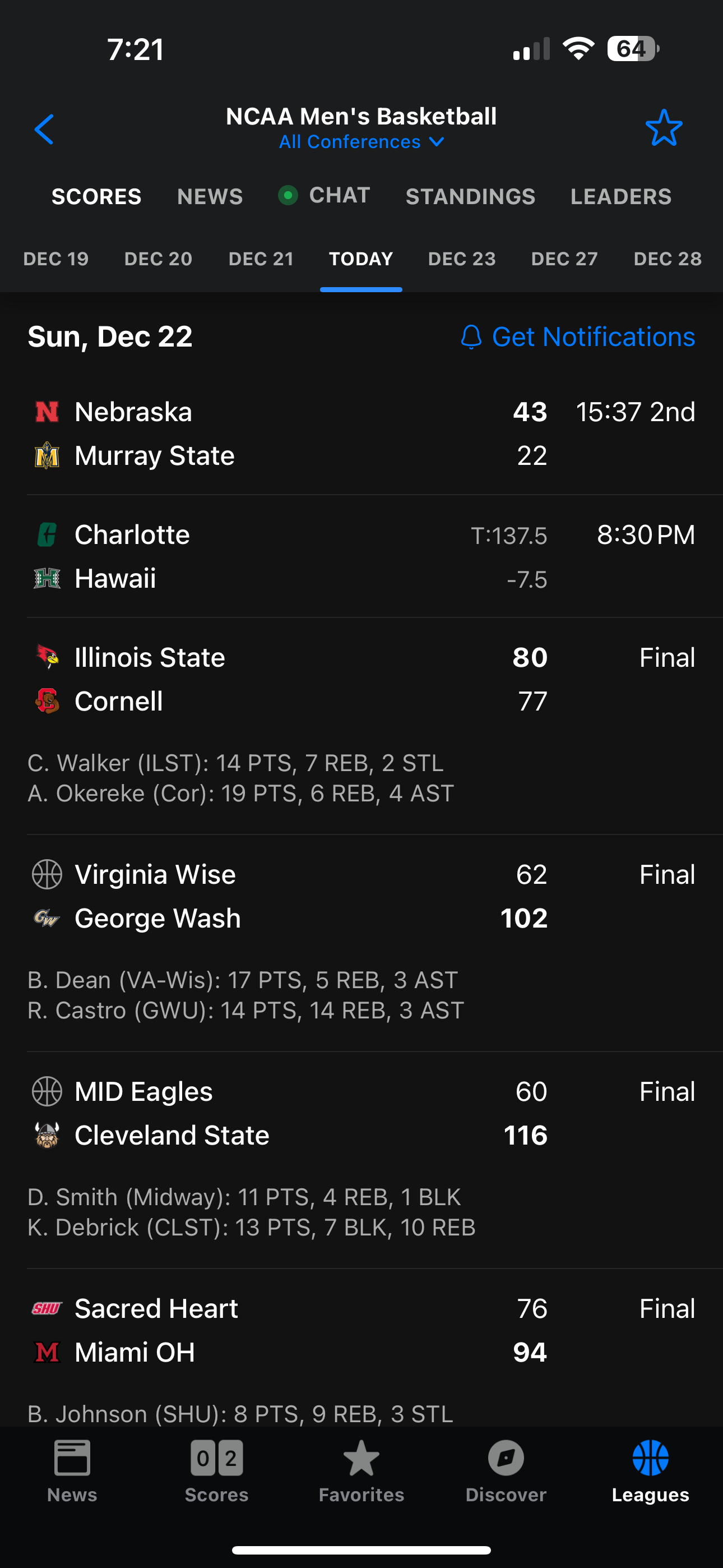Select the Dec 23 date
The width and height of the screenshot is (723, 1568).
point(461,259)
